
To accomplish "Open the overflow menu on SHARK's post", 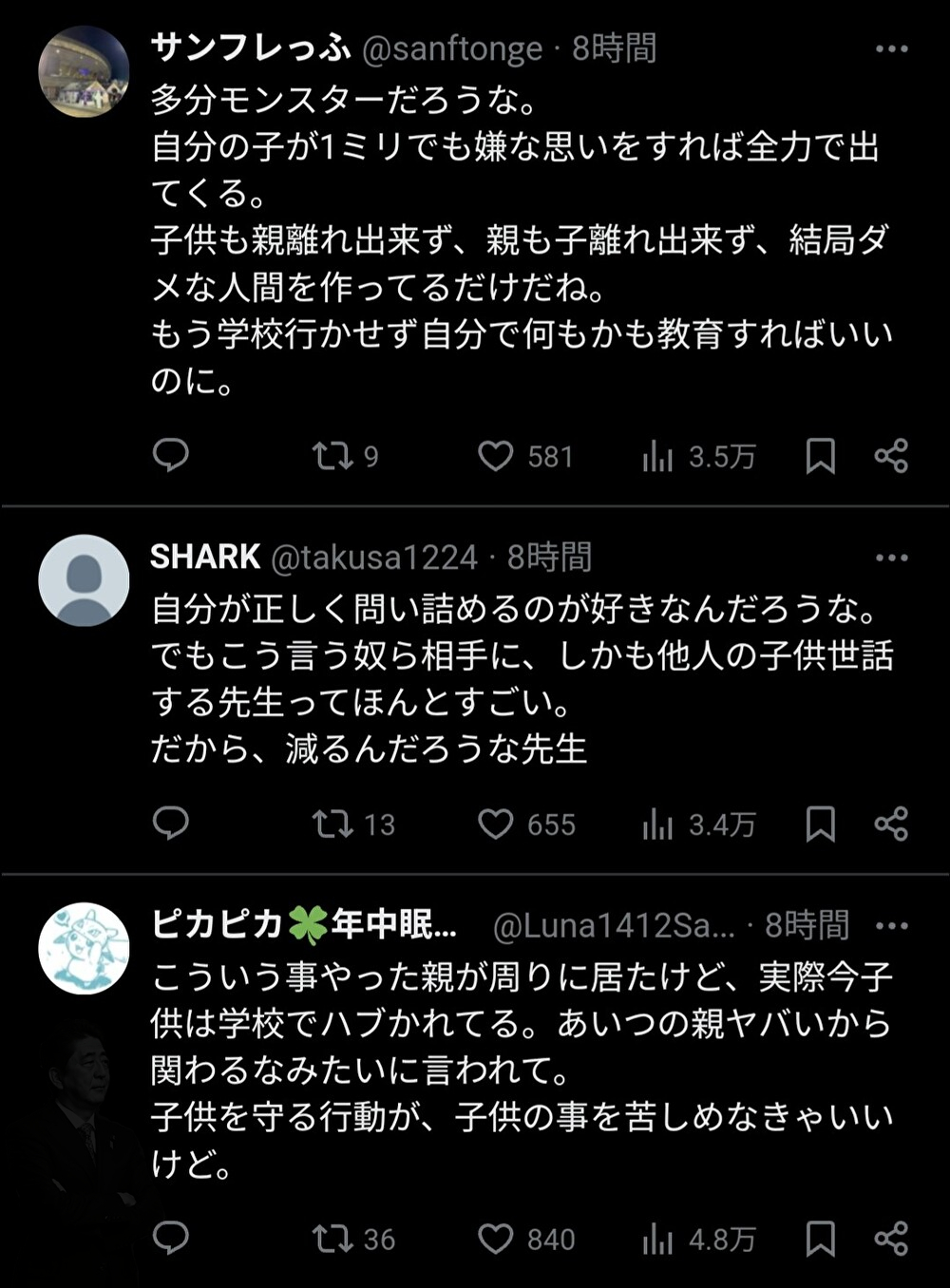I will click(x=891, y=558).
